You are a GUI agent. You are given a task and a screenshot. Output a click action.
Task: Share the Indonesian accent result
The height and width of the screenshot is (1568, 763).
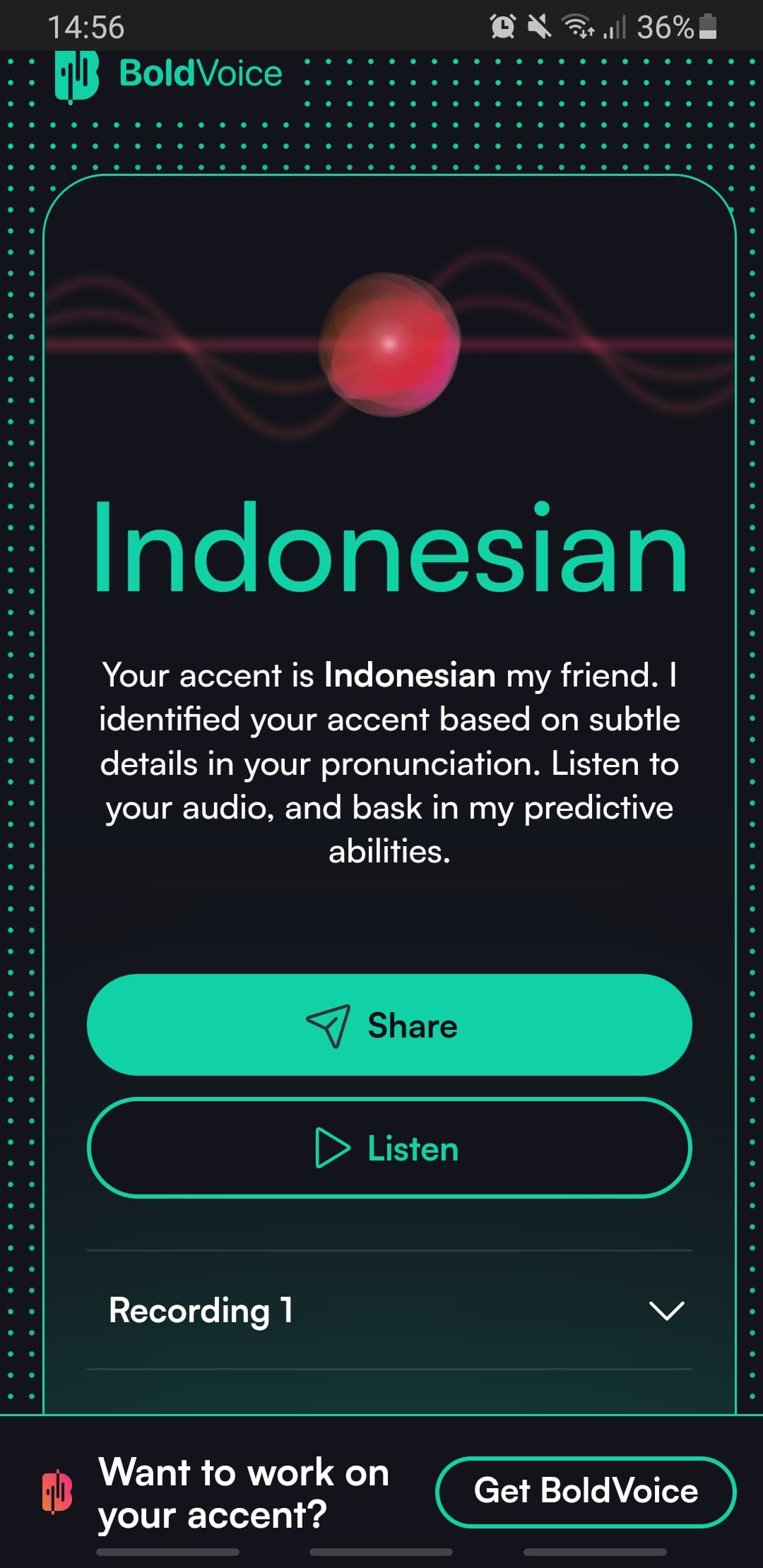tap(389, 1024)
